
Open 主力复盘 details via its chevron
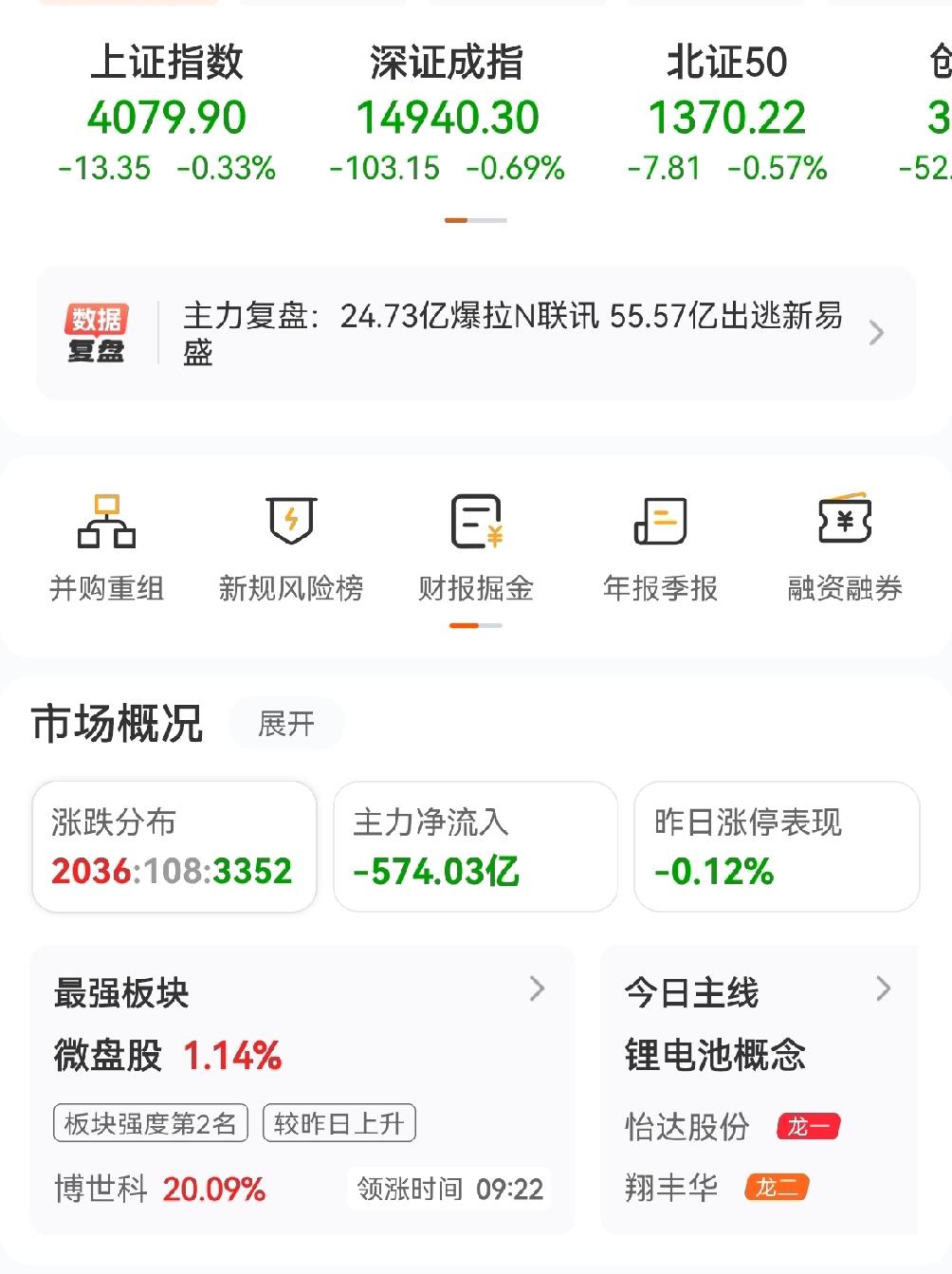pyautogui.click(x=877, y=333)
